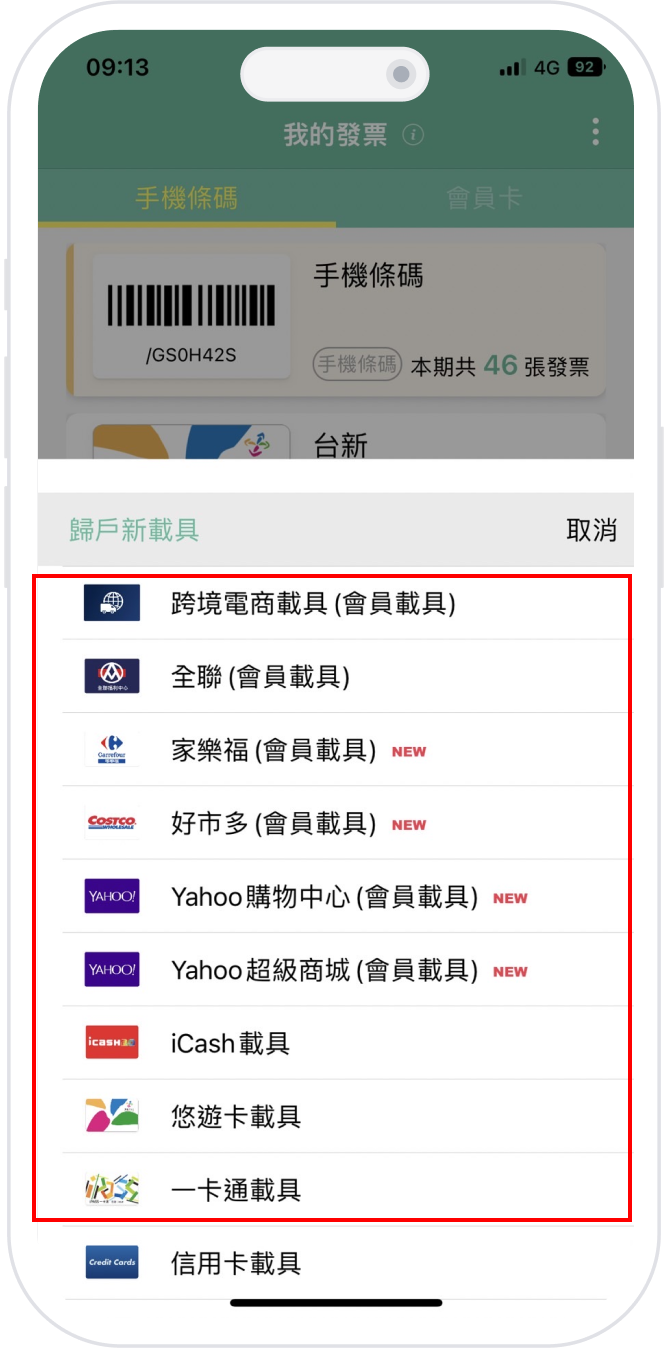This screenshot has height=1348, width=664.
Task: Pick 好市多 member carrier
Action: [x=273, y=823]
